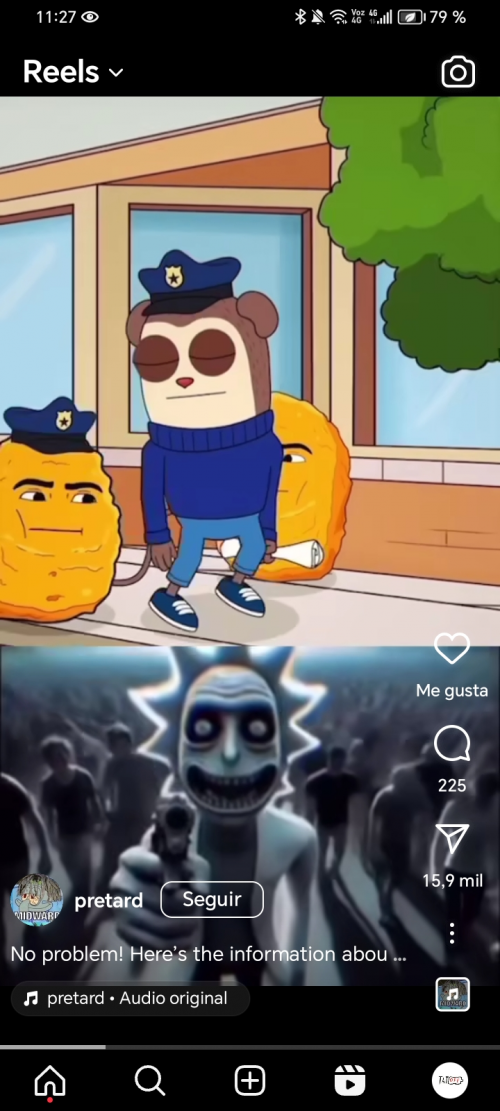
Task: Go to the Home tab
Action: coord(50,1081)
